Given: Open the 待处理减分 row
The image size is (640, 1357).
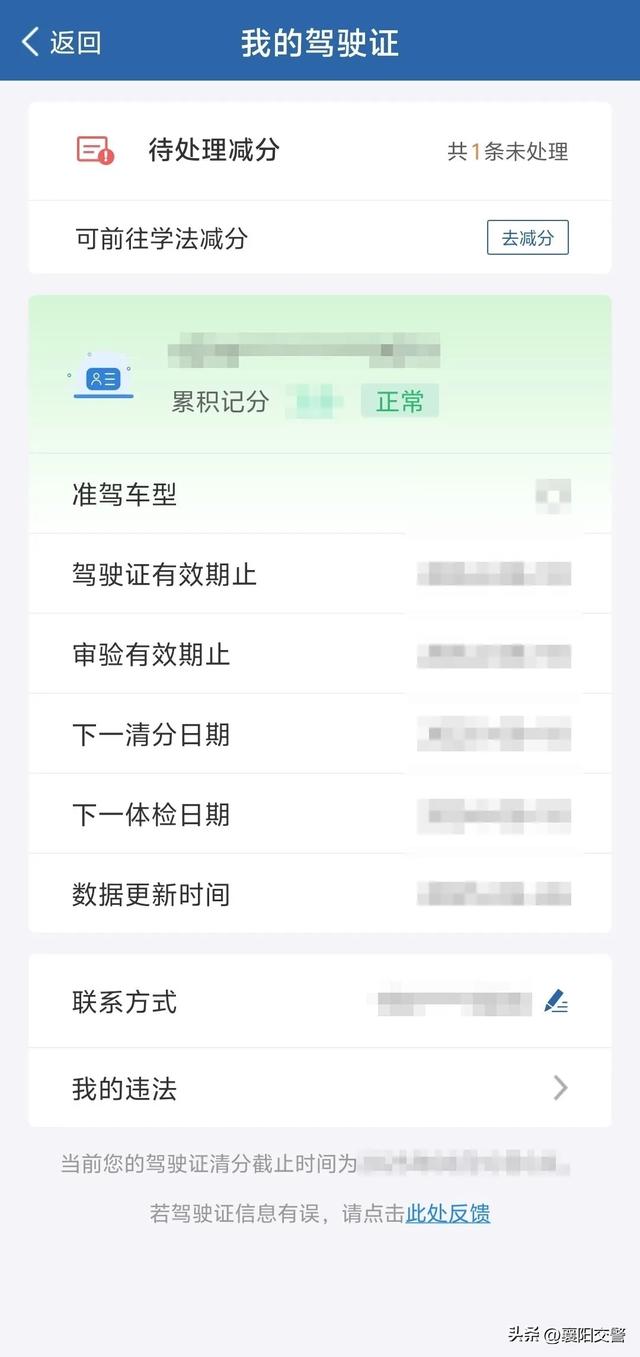Looking at the screenshot, I should pos(319,151).
